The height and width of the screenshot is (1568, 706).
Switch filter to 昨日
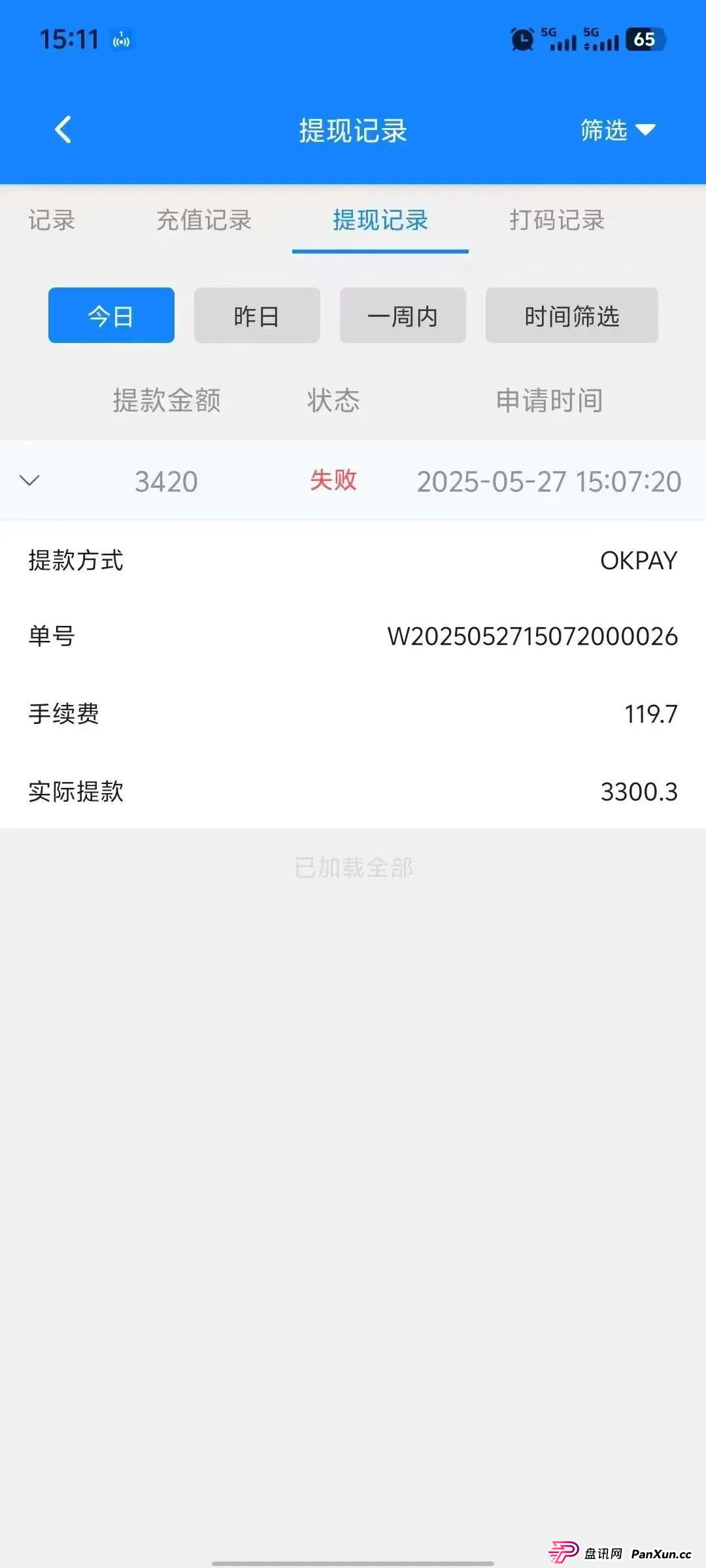pyautogui.click(x=256, y=316)
